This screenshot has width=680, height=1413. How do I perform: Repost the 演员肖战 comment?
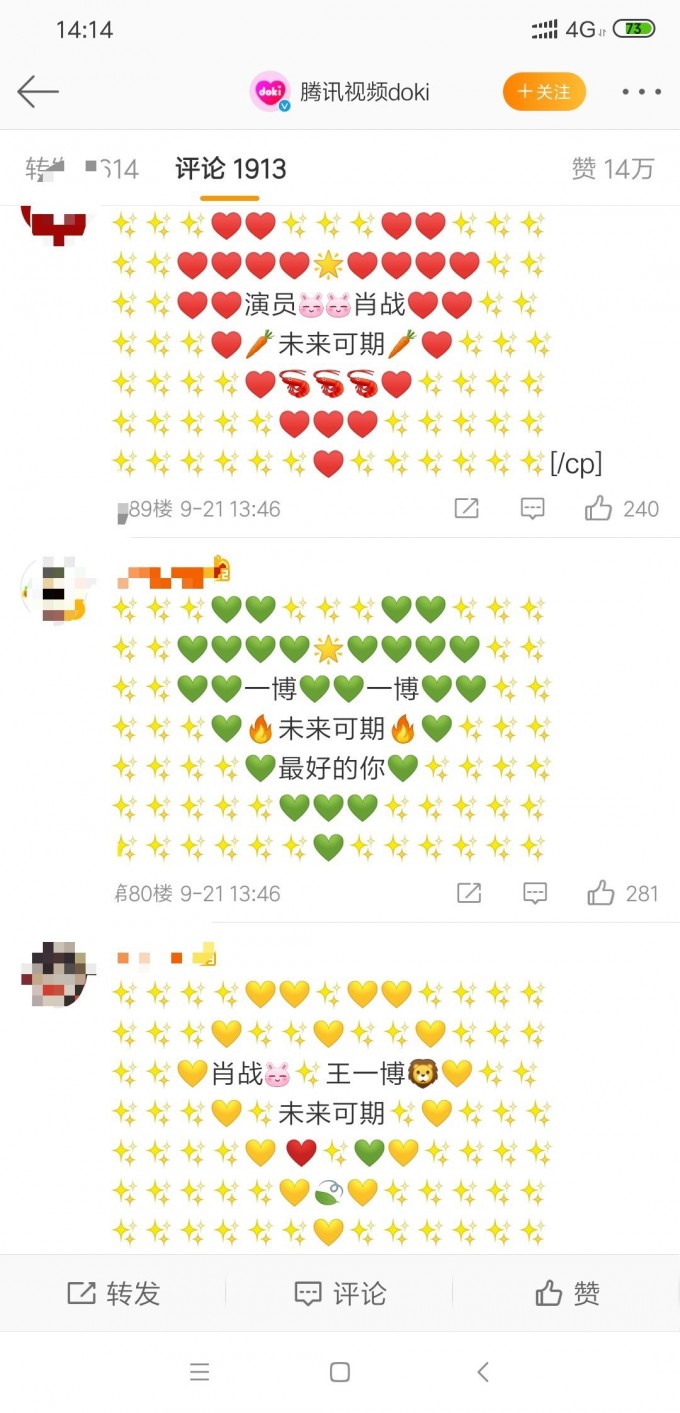point(467,509)
